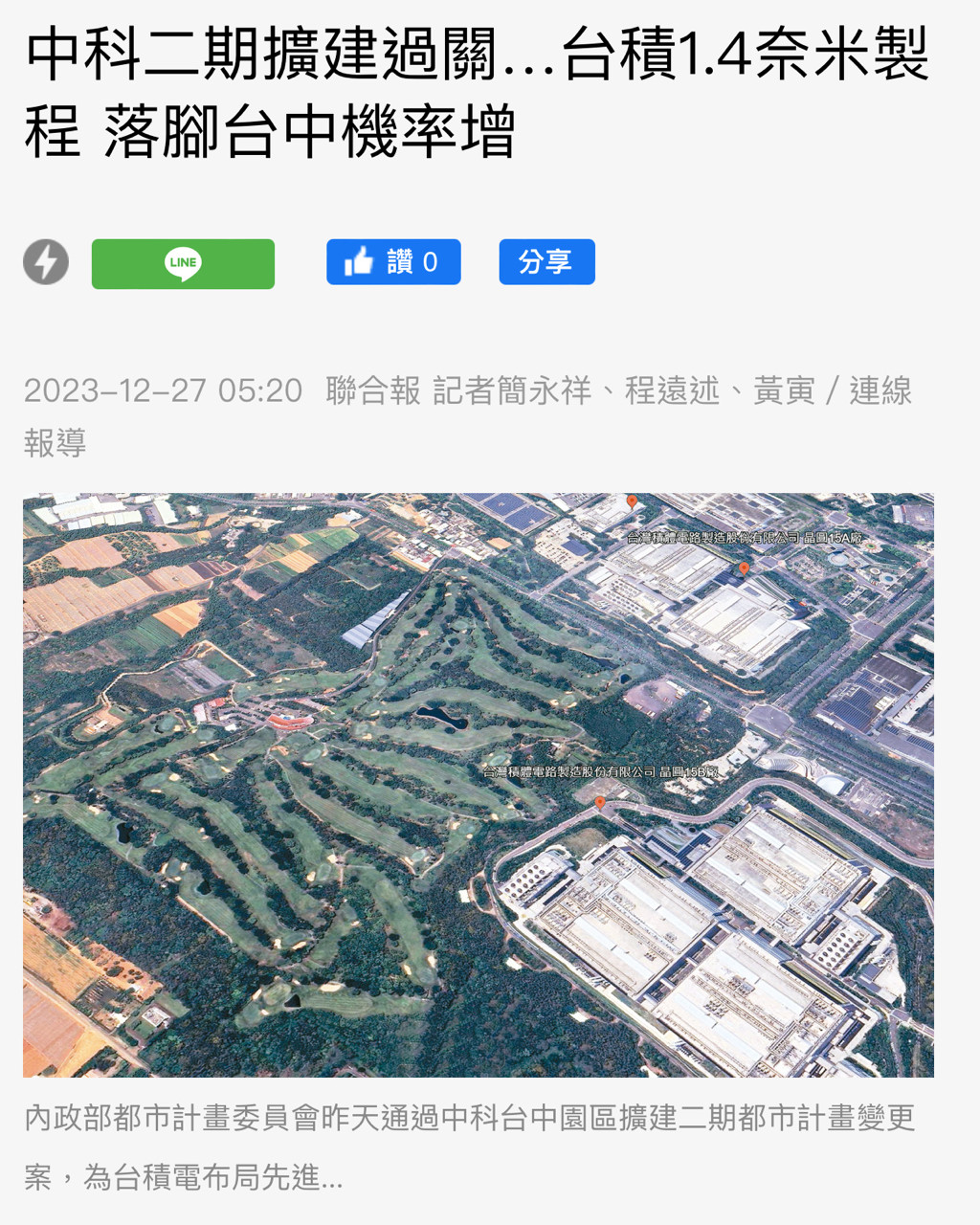Share this article via LINE
Screen dimensions: 980x1225
(x=183, y=263)
